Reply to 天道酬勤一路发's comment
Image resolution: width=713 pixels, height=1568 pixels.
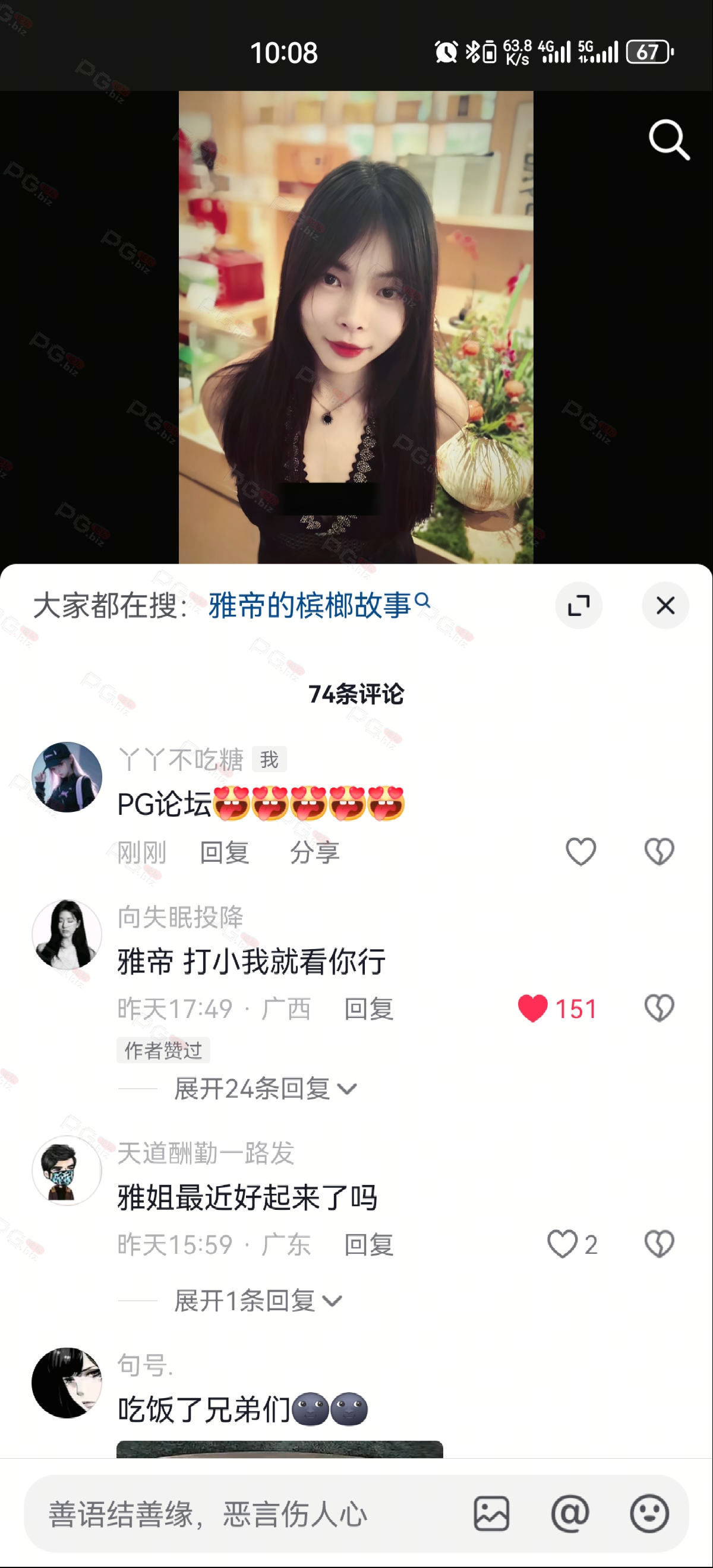(x=368, y=1245)
